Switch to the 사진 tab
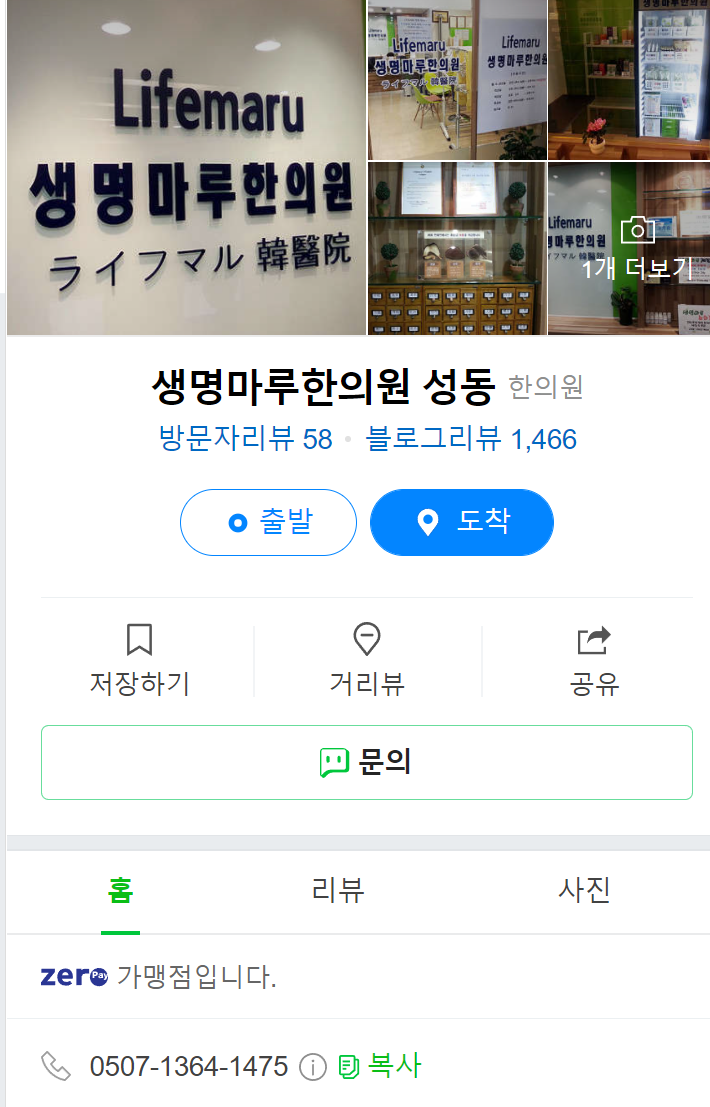 [x=584, y=890]
